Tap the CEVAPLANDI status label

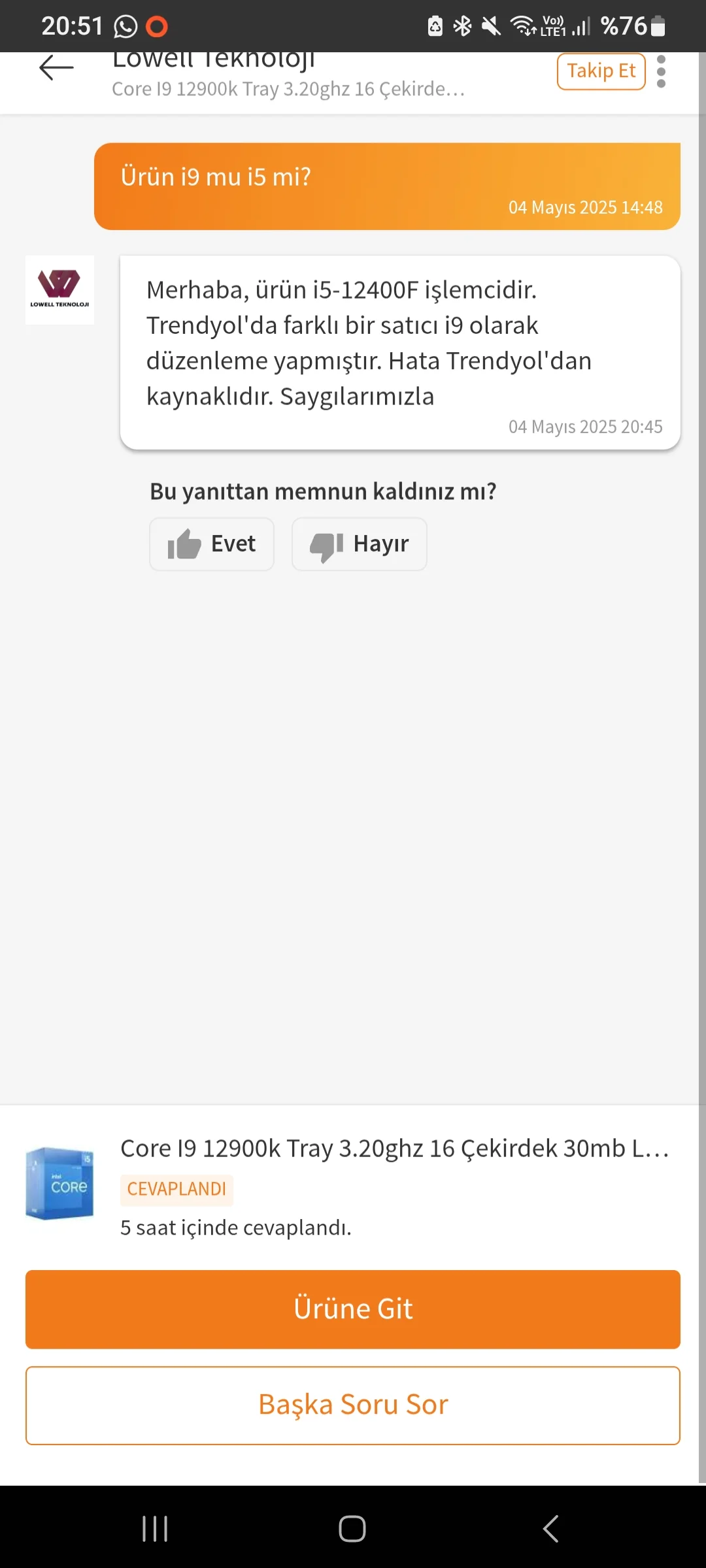[176, 1189]
